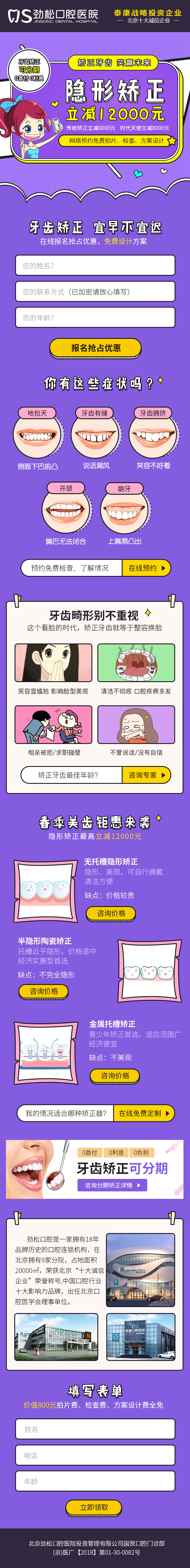Focus the 您的年龄 age field
The height and width of the screenshot is (1568, 190).
pyautogui.click(x=95, y=318)
